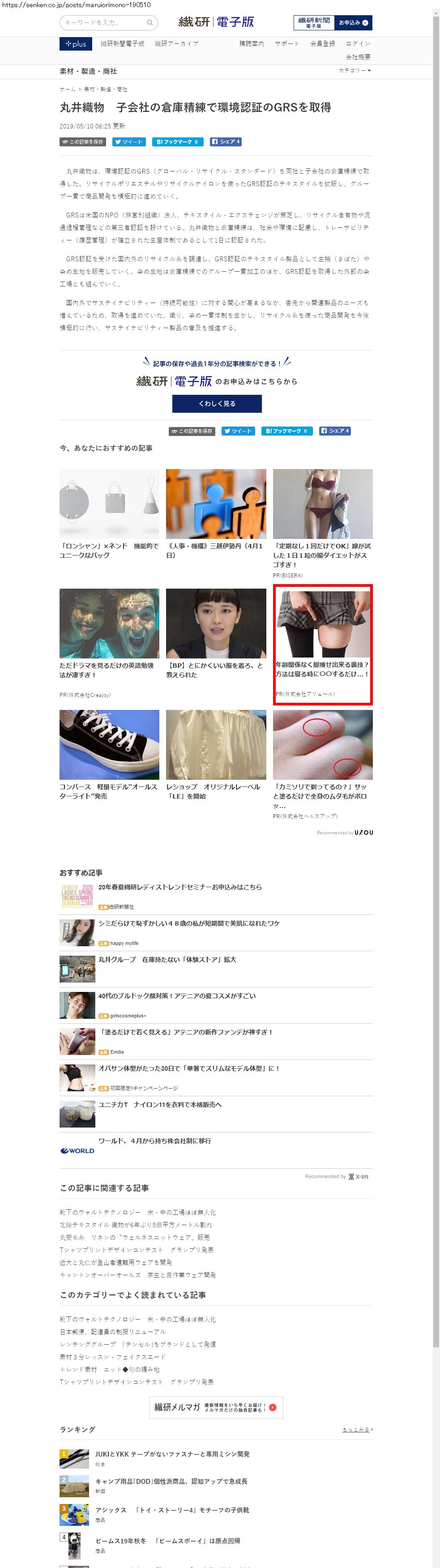Save this article with the top この記事を保存 button
The width and height of the screenshot is (440, 1568).
pos(83,142)
